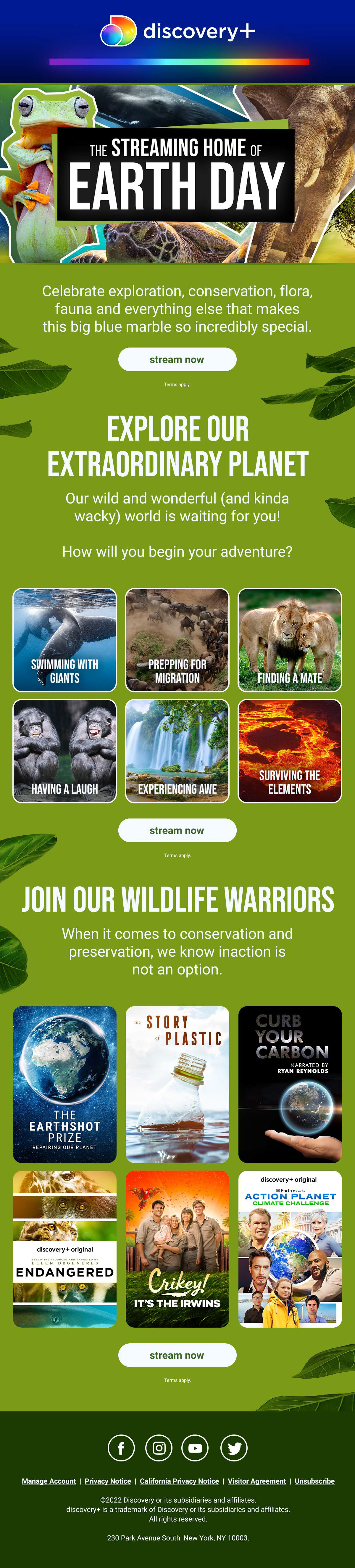
Task: Select the Finding A Mate tile
Action: click(289, 640)
